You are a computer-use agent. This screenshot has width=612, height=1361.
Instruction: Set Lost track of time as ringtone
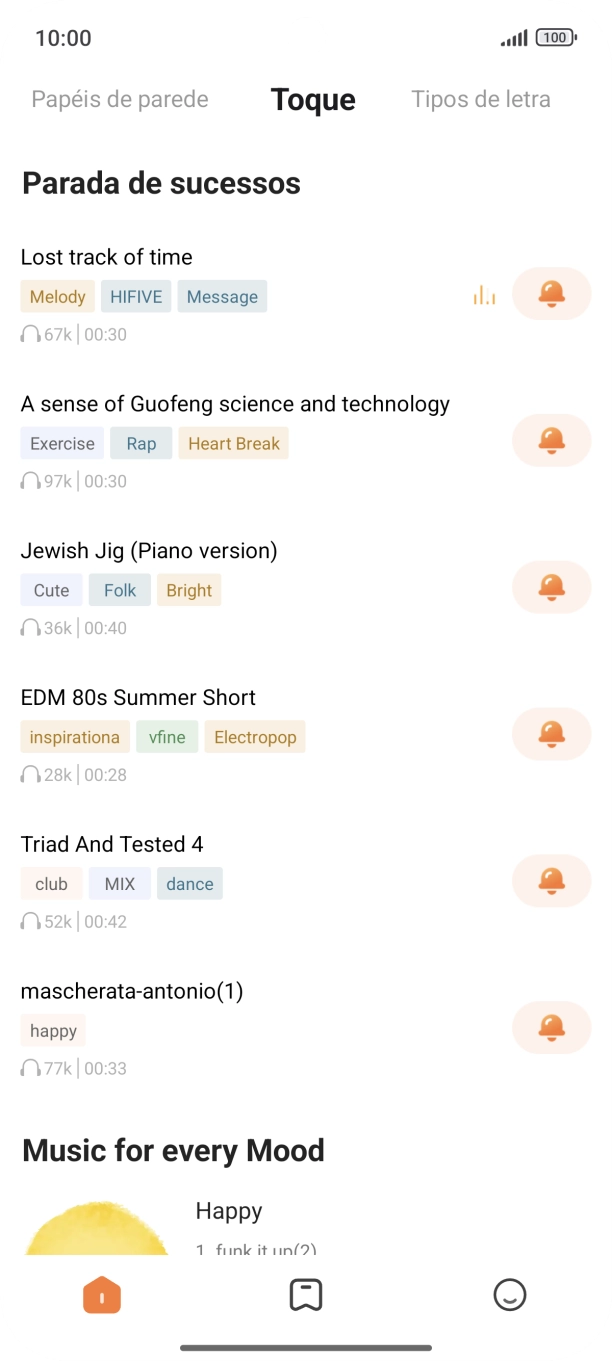pos(551,294)
